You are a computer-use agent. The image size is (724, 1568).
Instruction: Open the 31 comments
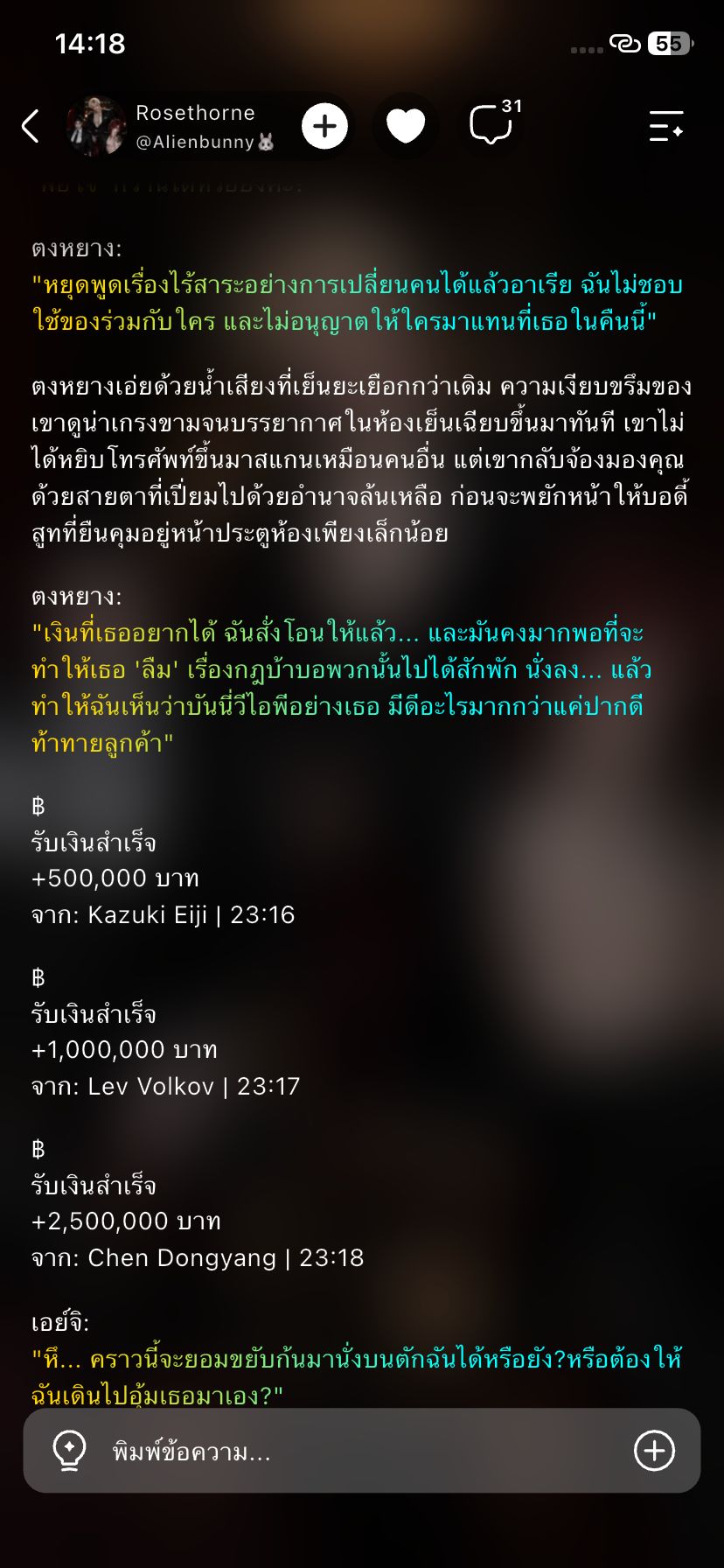coord(494,123)
